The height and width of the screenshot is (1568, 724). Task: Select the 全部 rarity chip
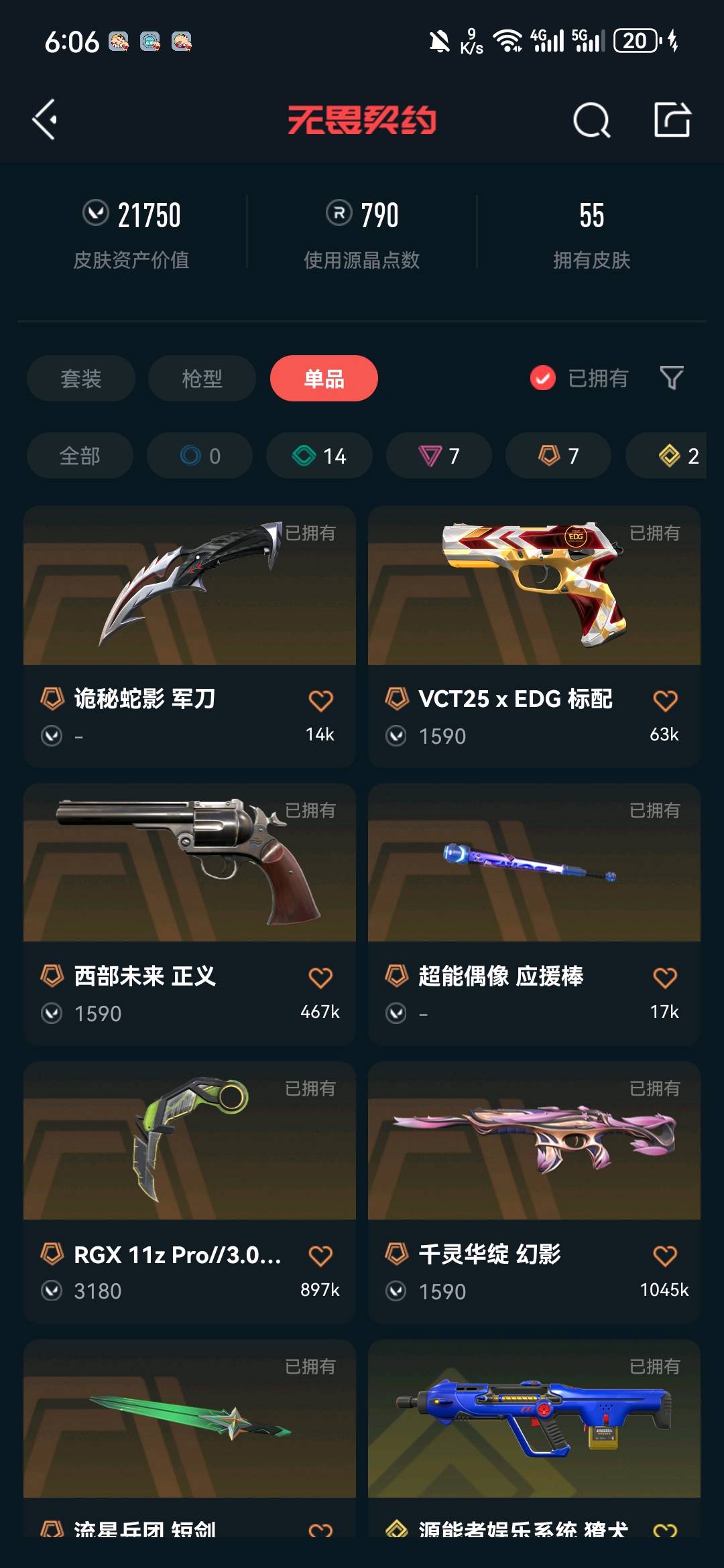pos(80,456)
